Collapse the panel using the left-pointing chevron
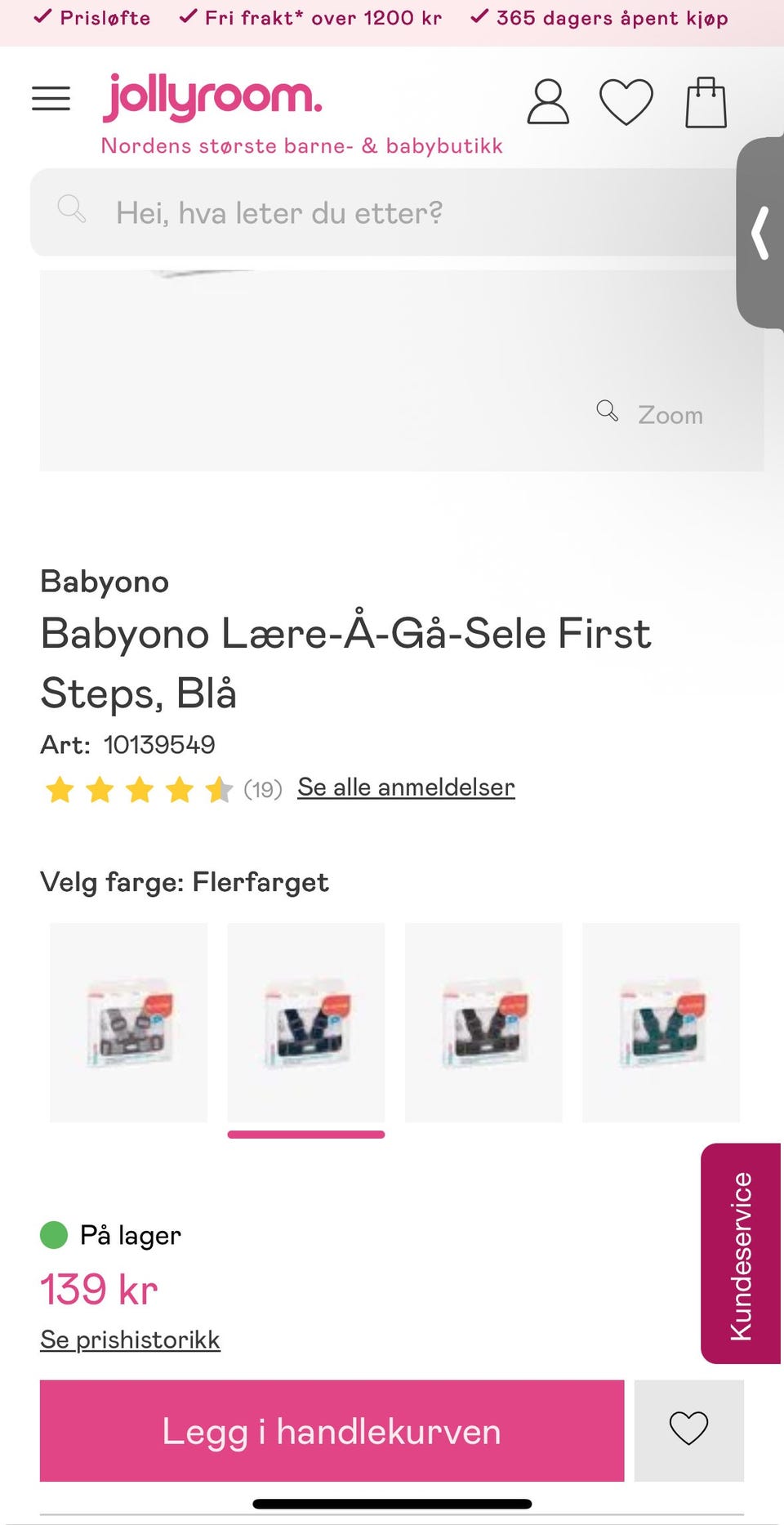 click(760, 233)
